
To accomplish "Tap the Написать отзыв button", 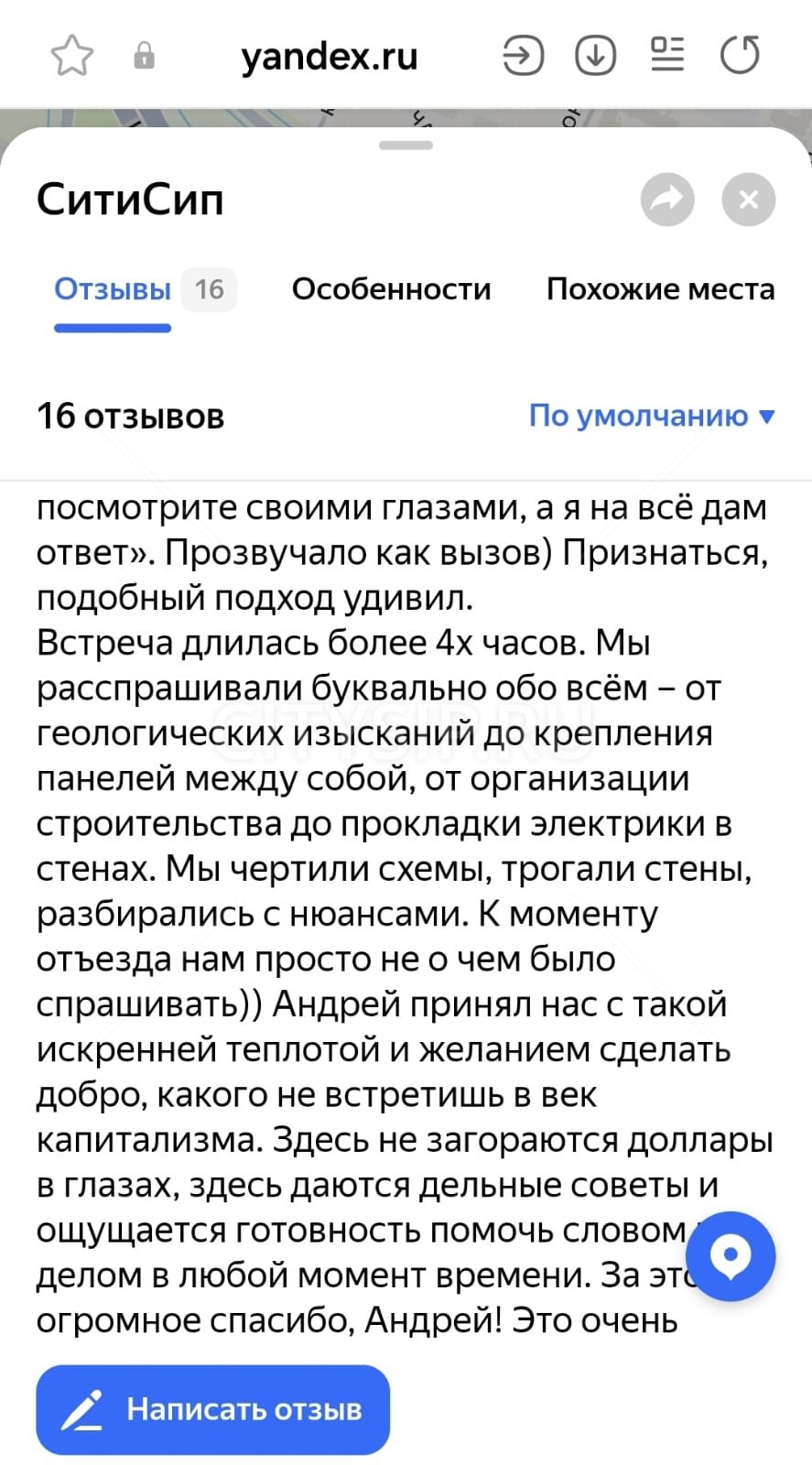I will click(x=213, y=1409).
